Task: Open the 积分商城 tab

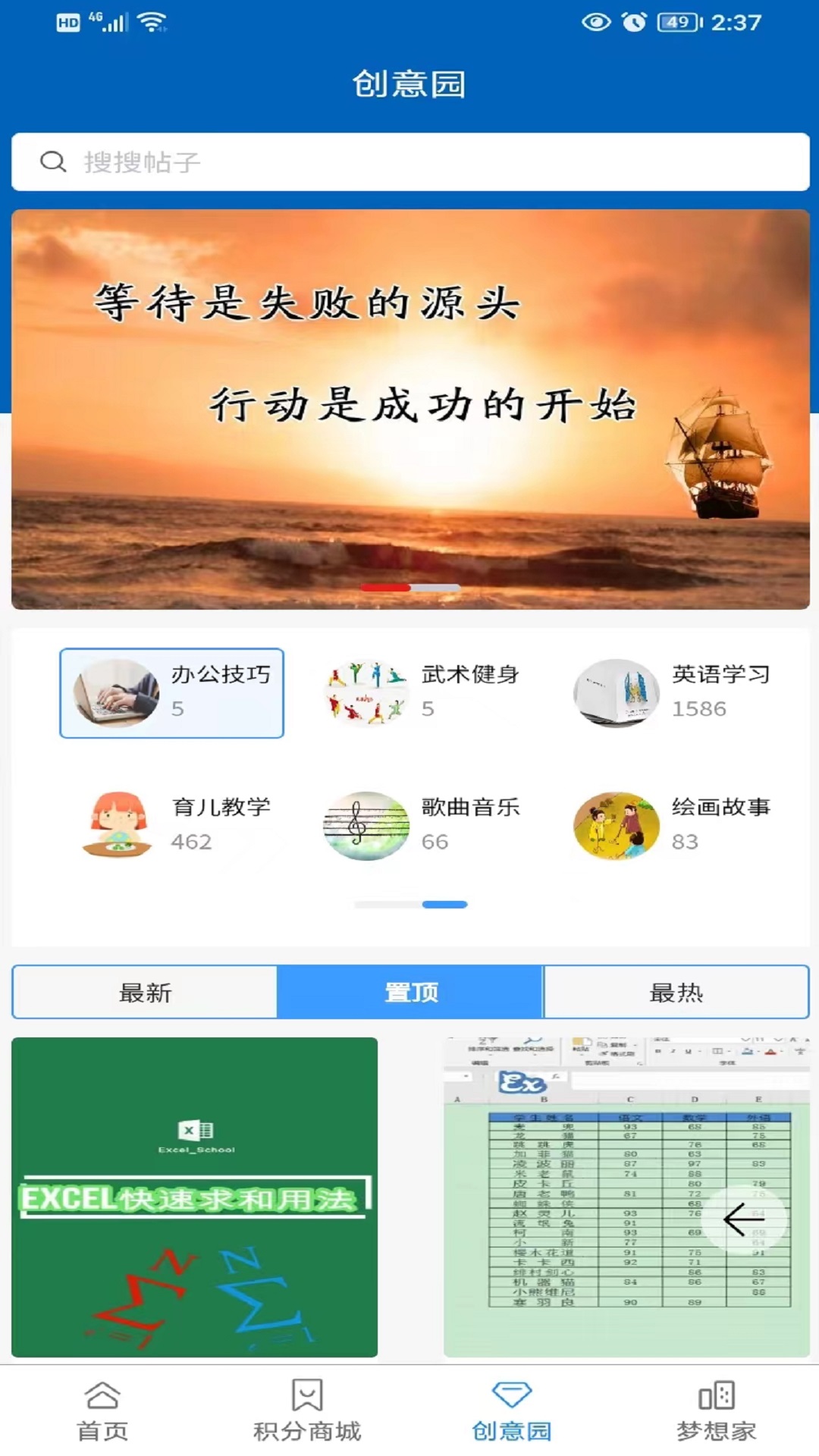Action: (x=307, y=1412)
